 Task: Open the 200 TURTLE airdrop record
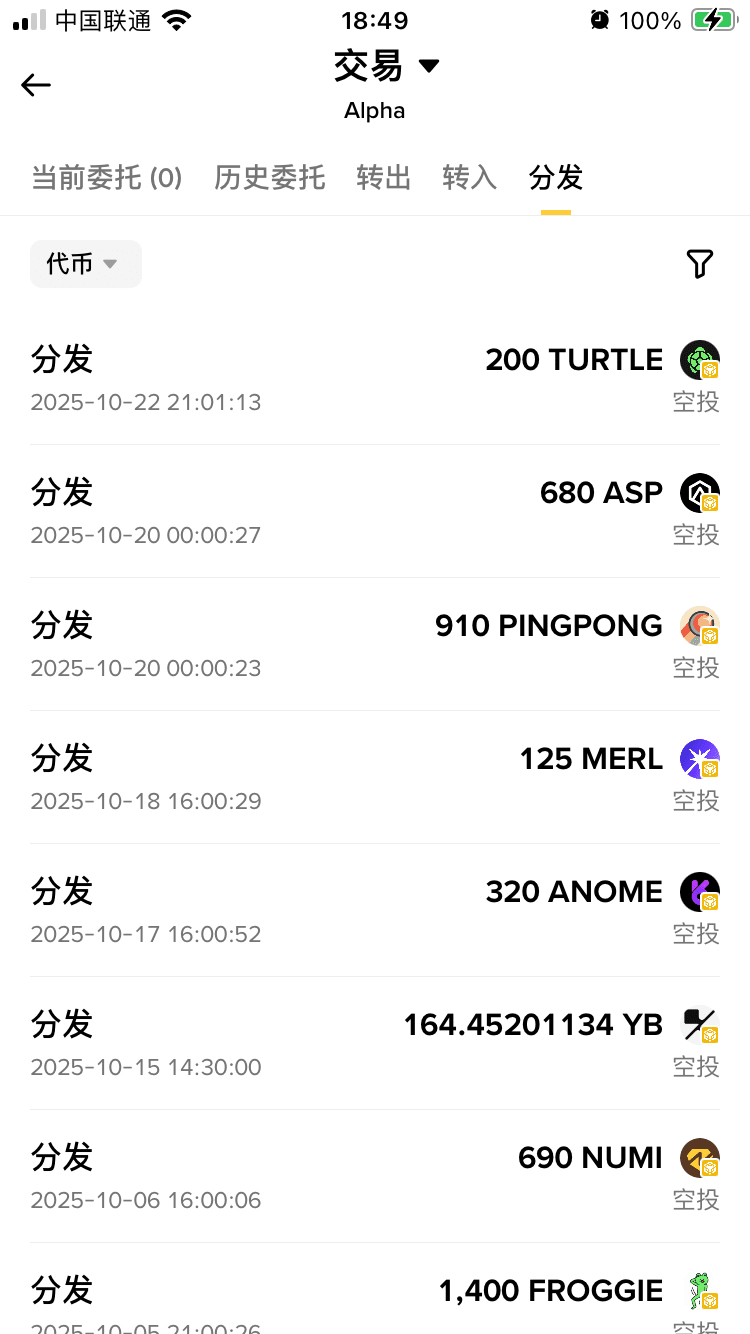[x=375, y=379]
